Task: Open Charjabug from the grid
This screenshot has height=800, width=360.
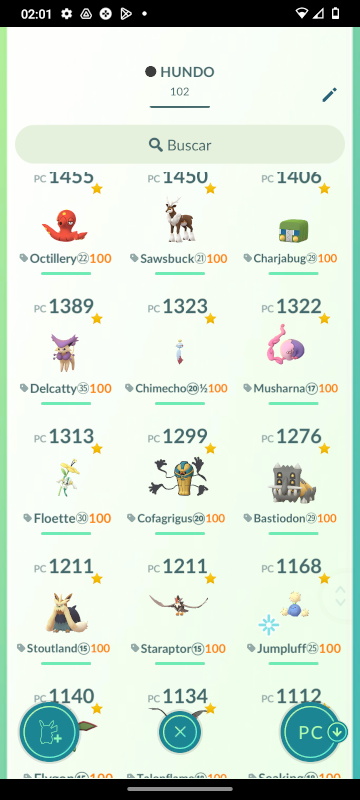Action: tap(294, 223)
